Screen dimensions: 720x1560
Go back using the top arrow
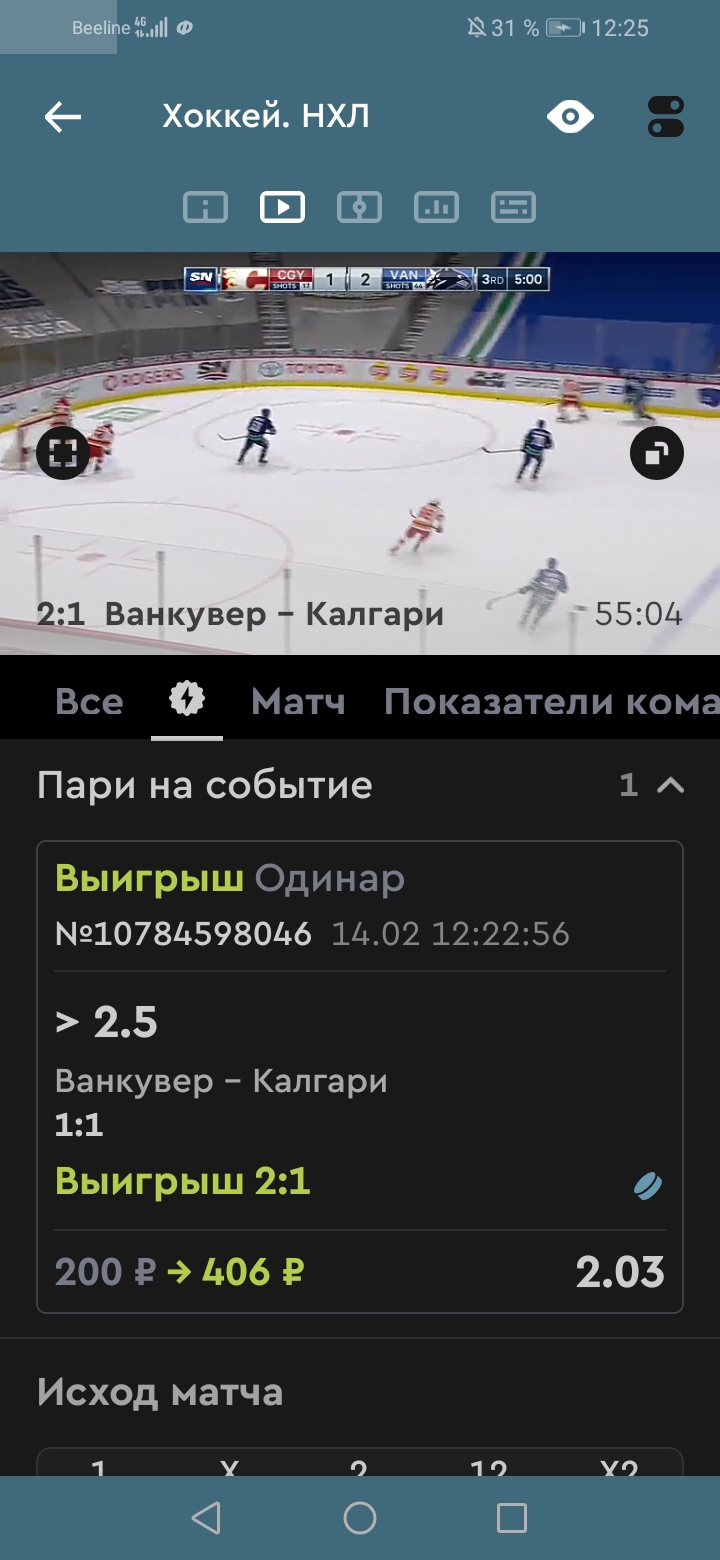[x=62, y=117]
